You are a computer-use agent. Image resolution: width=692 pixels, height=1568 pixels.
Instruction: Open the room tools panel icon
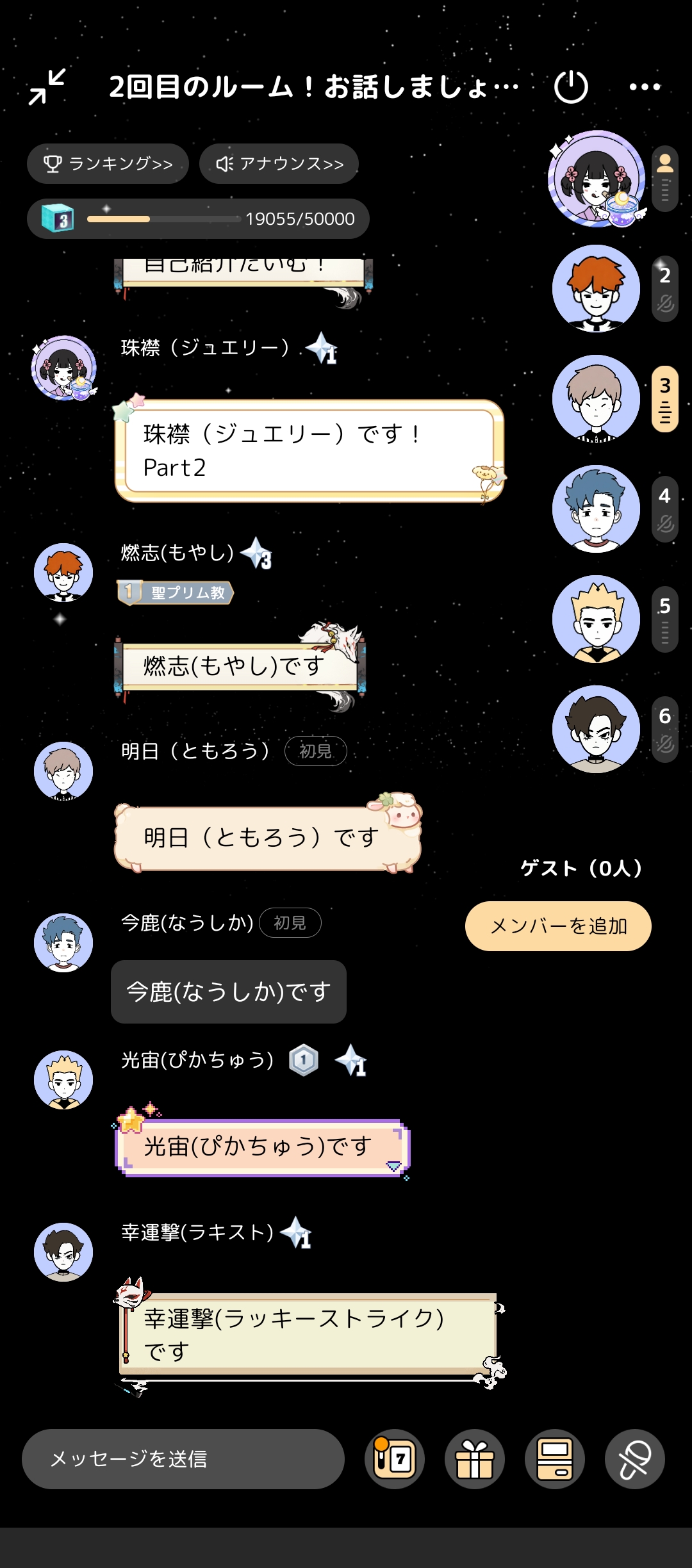tap(555, 1459)
